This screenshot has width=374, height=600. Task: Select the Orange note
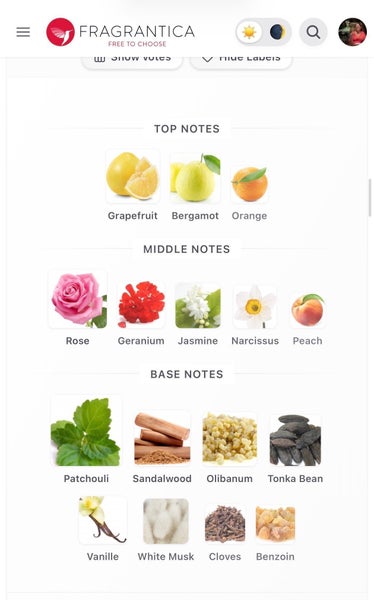(249, 193)
